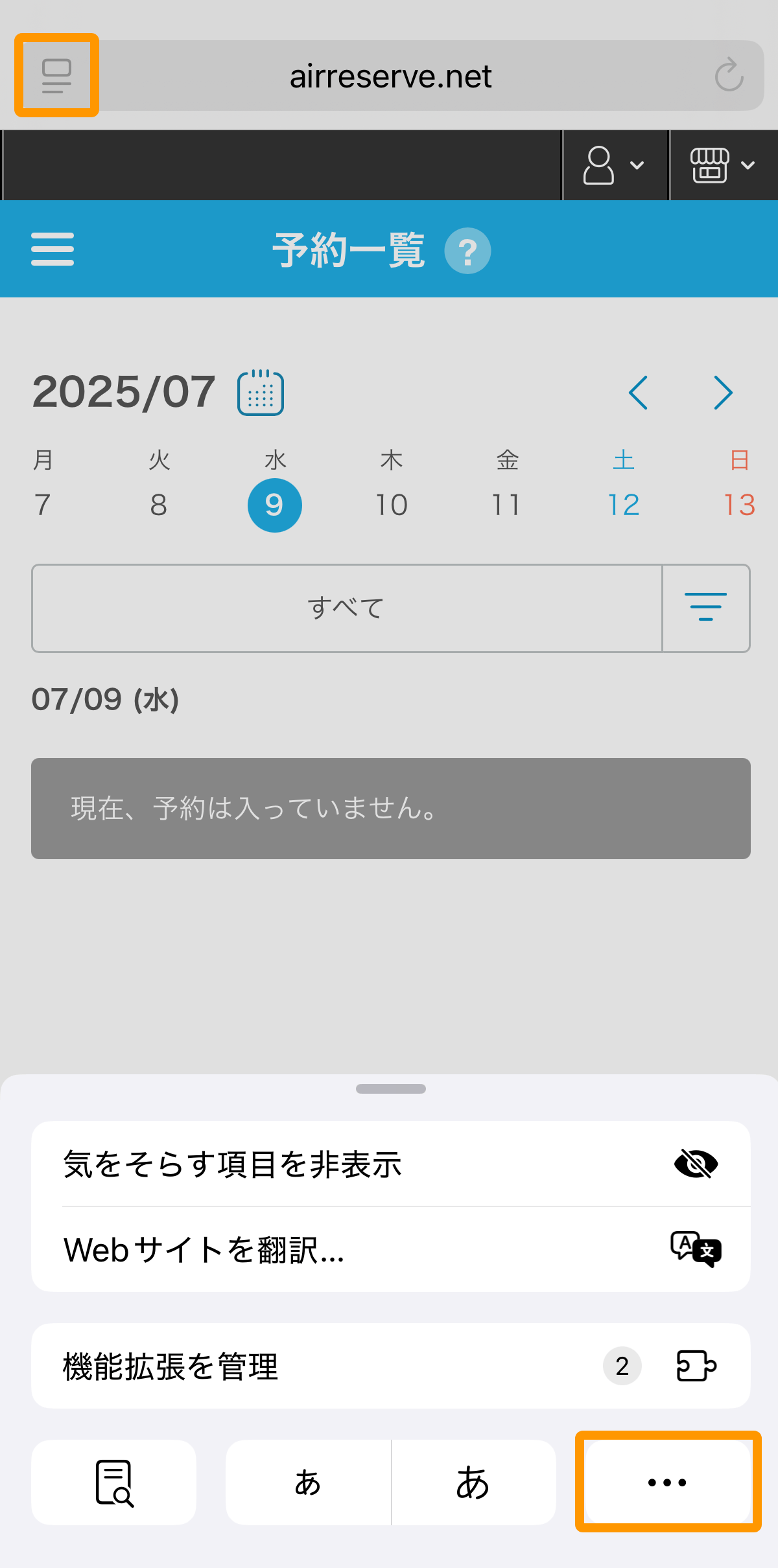Open the filter icon next to すべて
The height and width of the screenshot is (1568, 778).
point(706,608)
